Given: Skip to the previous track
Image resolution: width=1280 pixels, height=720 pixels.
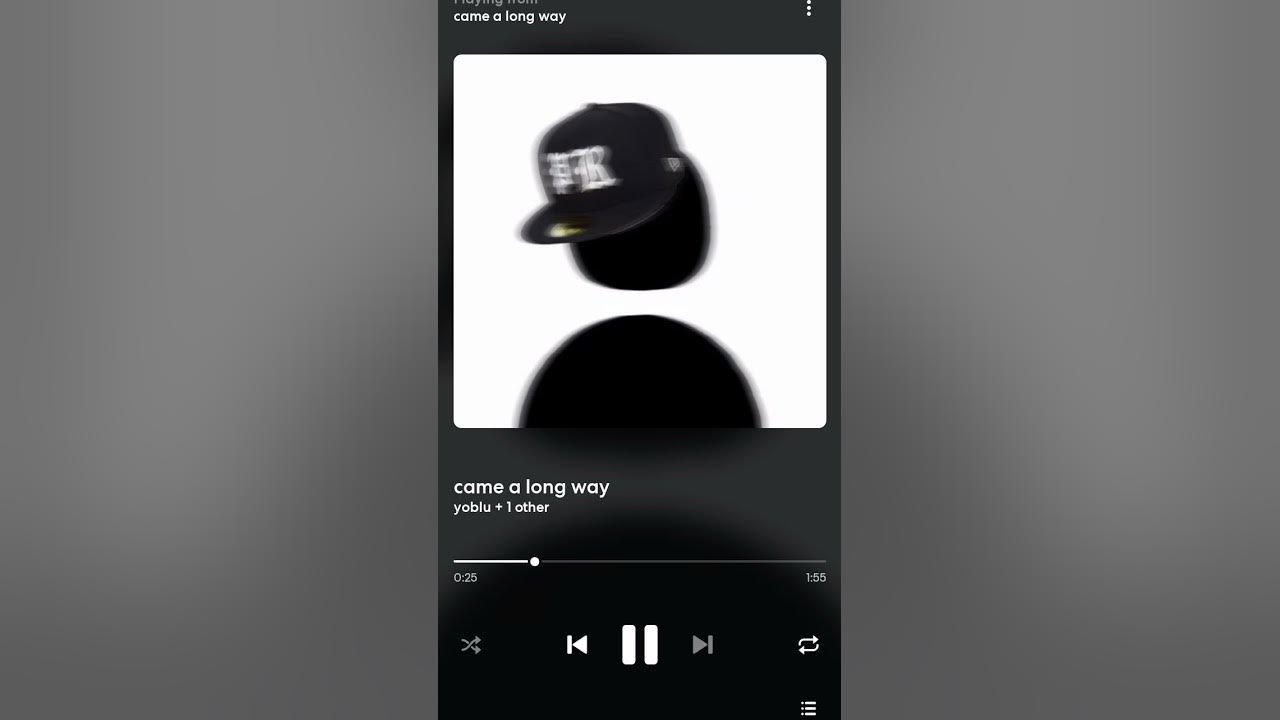Looking at the screenshot, I should (x=577, y=645).
